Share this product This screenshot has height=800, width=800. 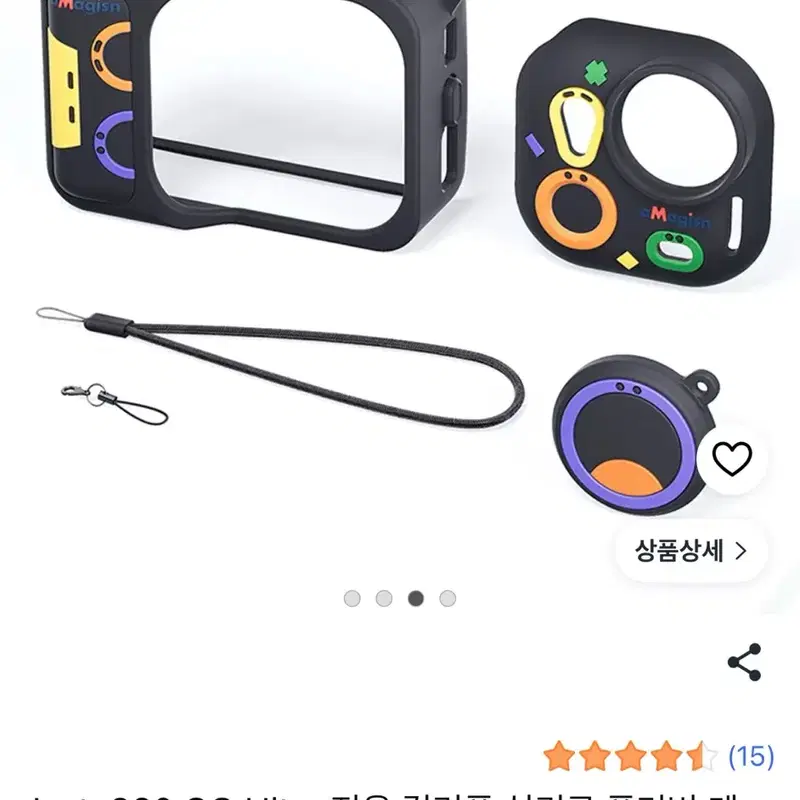744,662
